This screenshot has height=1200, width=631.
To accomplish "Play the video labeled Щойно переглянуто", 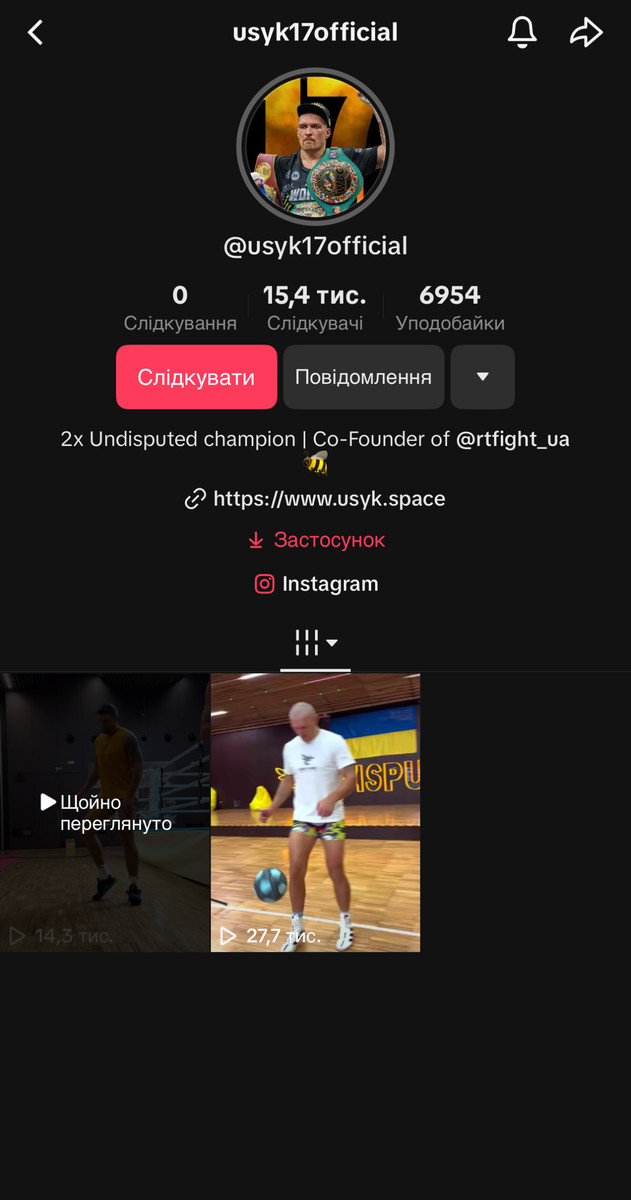I will (105, 812).
